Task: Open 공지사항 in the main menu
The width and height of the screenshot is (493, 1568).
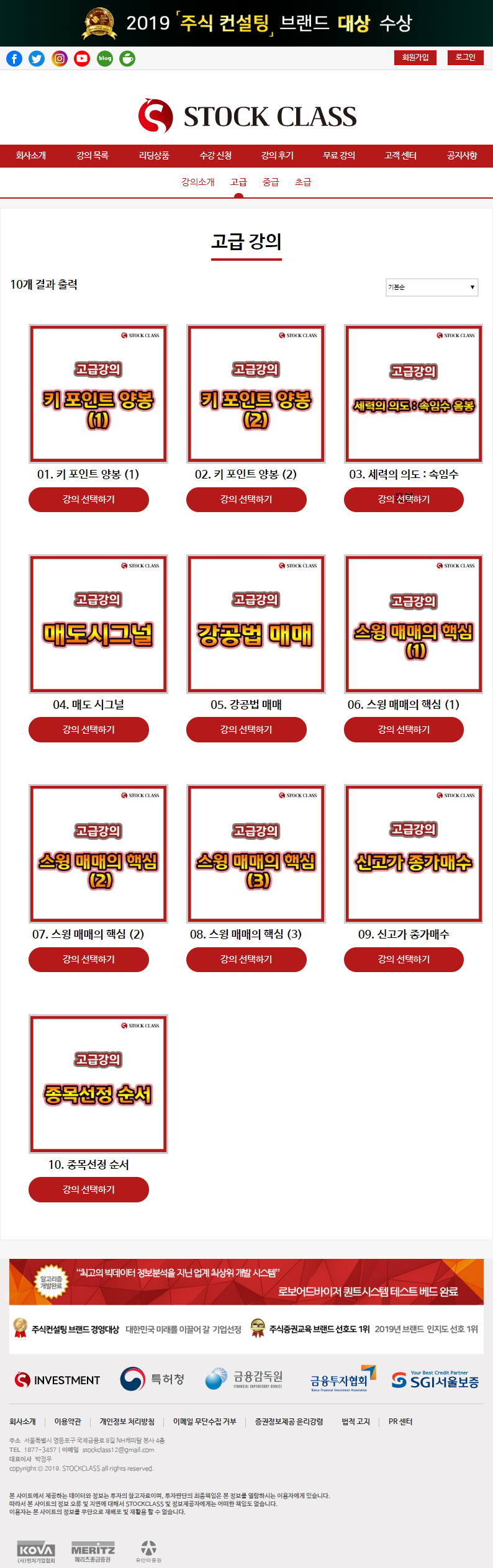Action: (x=461, y=156)
